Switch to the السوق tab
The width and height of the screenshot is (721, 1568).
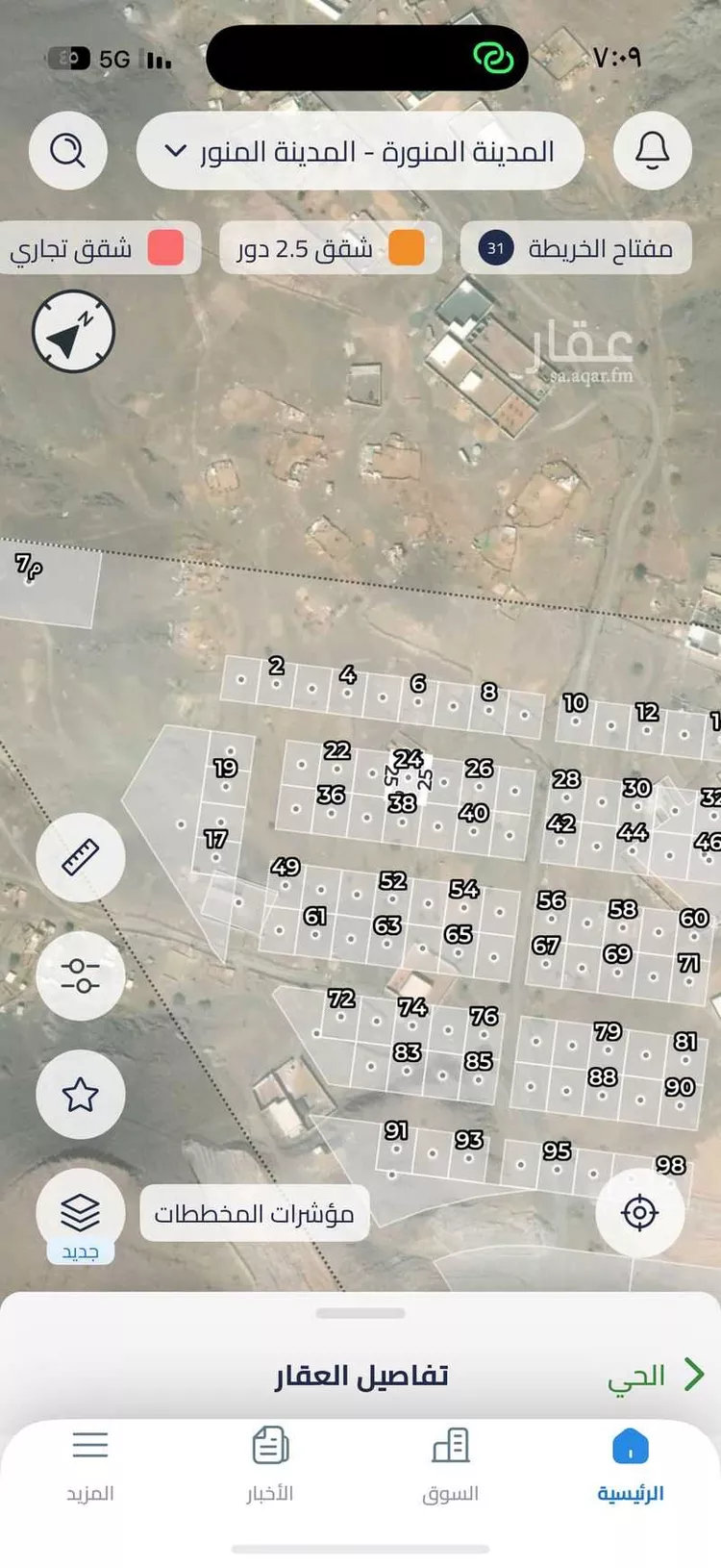[x=450, y=1462]
